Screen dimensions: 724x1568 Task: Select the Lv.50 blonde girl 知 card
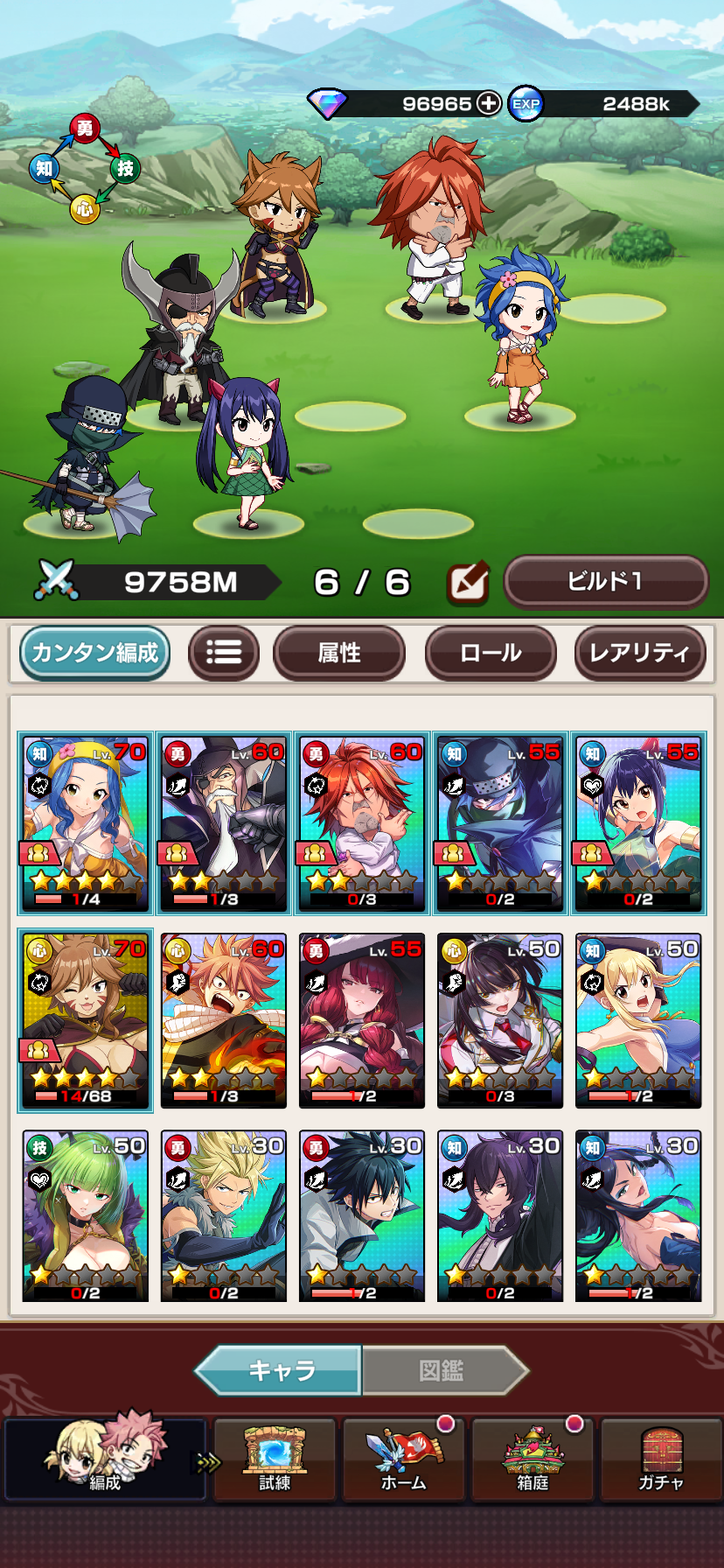tap(638, 1020)
